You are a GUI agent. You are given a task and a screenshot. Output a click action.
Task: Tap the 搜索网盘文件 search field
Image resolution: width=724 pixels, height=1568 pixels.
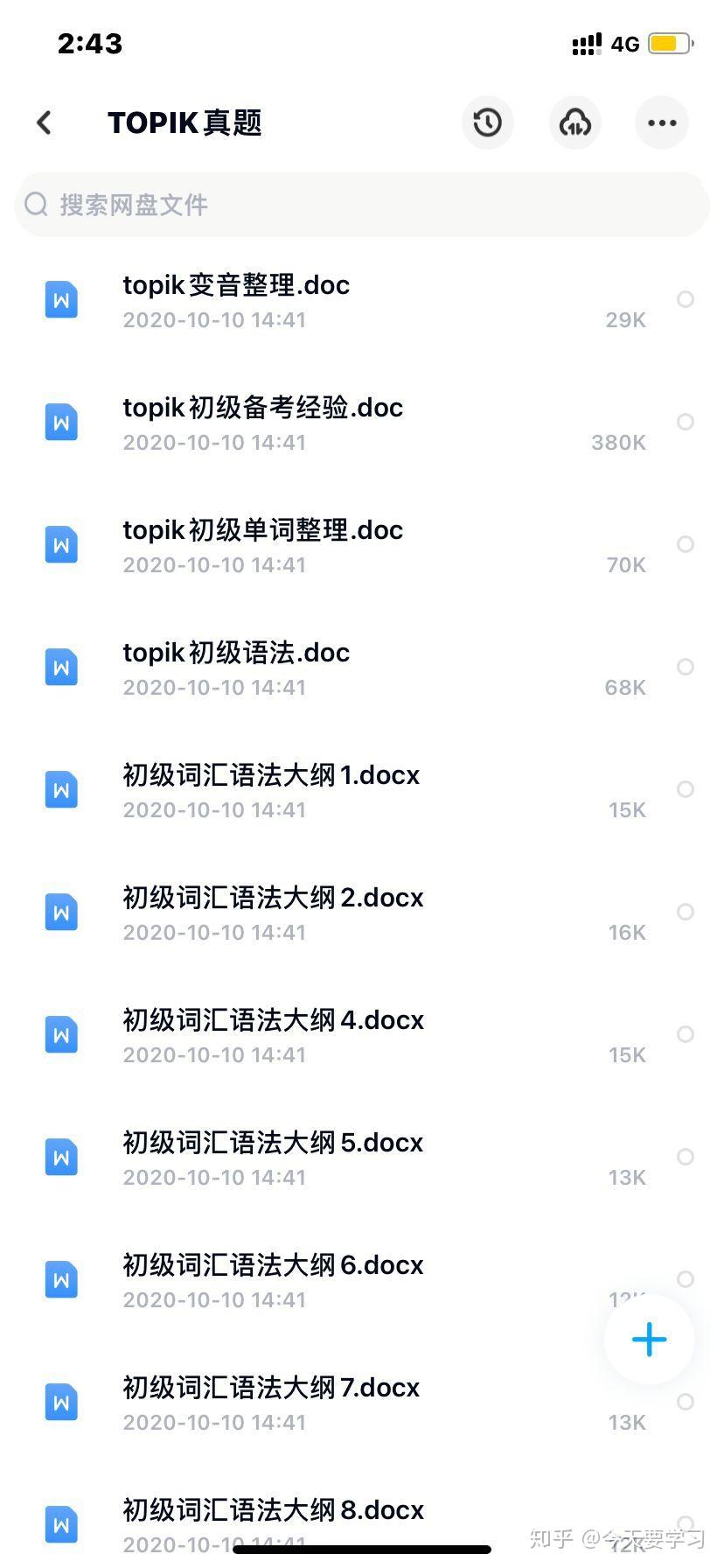pyautogui.click(x=362, y=205)
